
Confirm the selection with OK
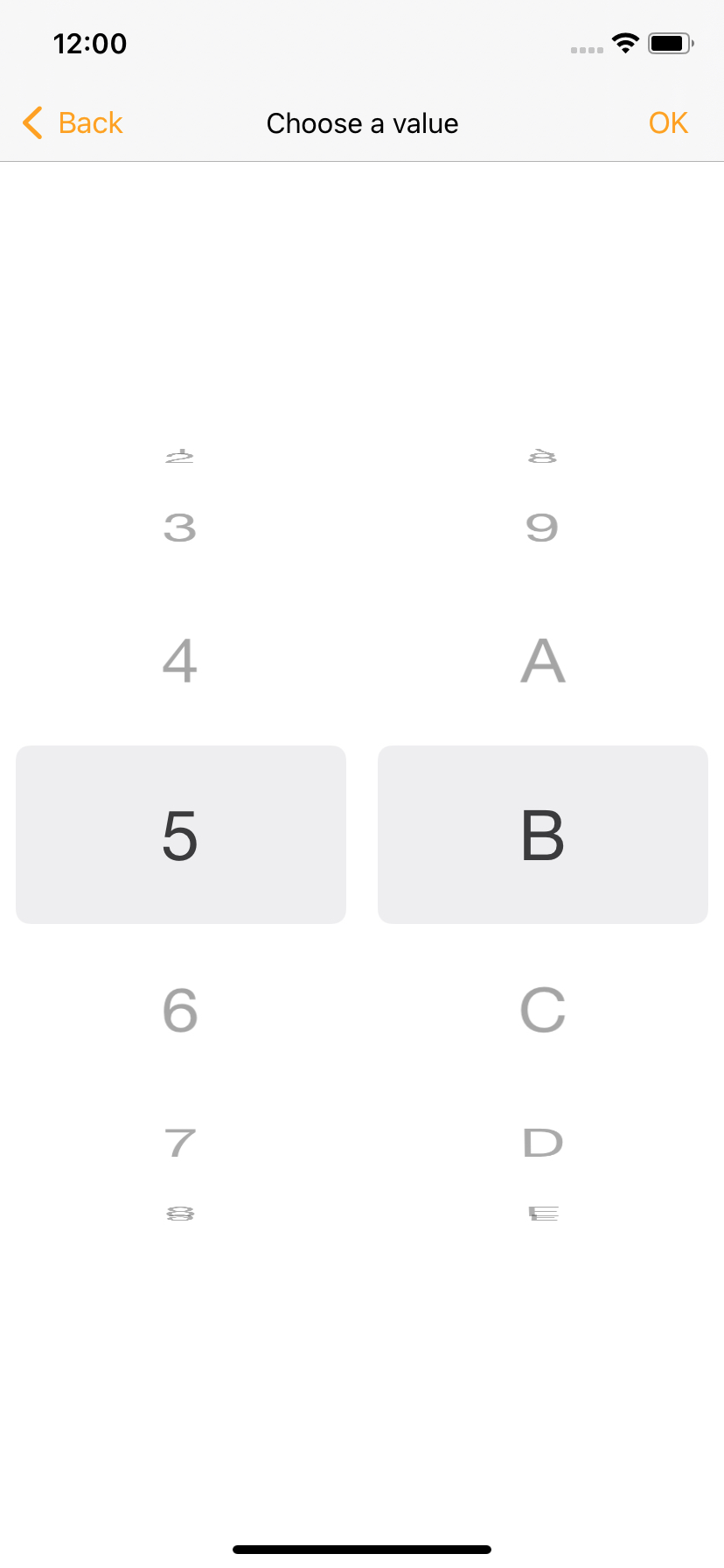pos(668,123)
